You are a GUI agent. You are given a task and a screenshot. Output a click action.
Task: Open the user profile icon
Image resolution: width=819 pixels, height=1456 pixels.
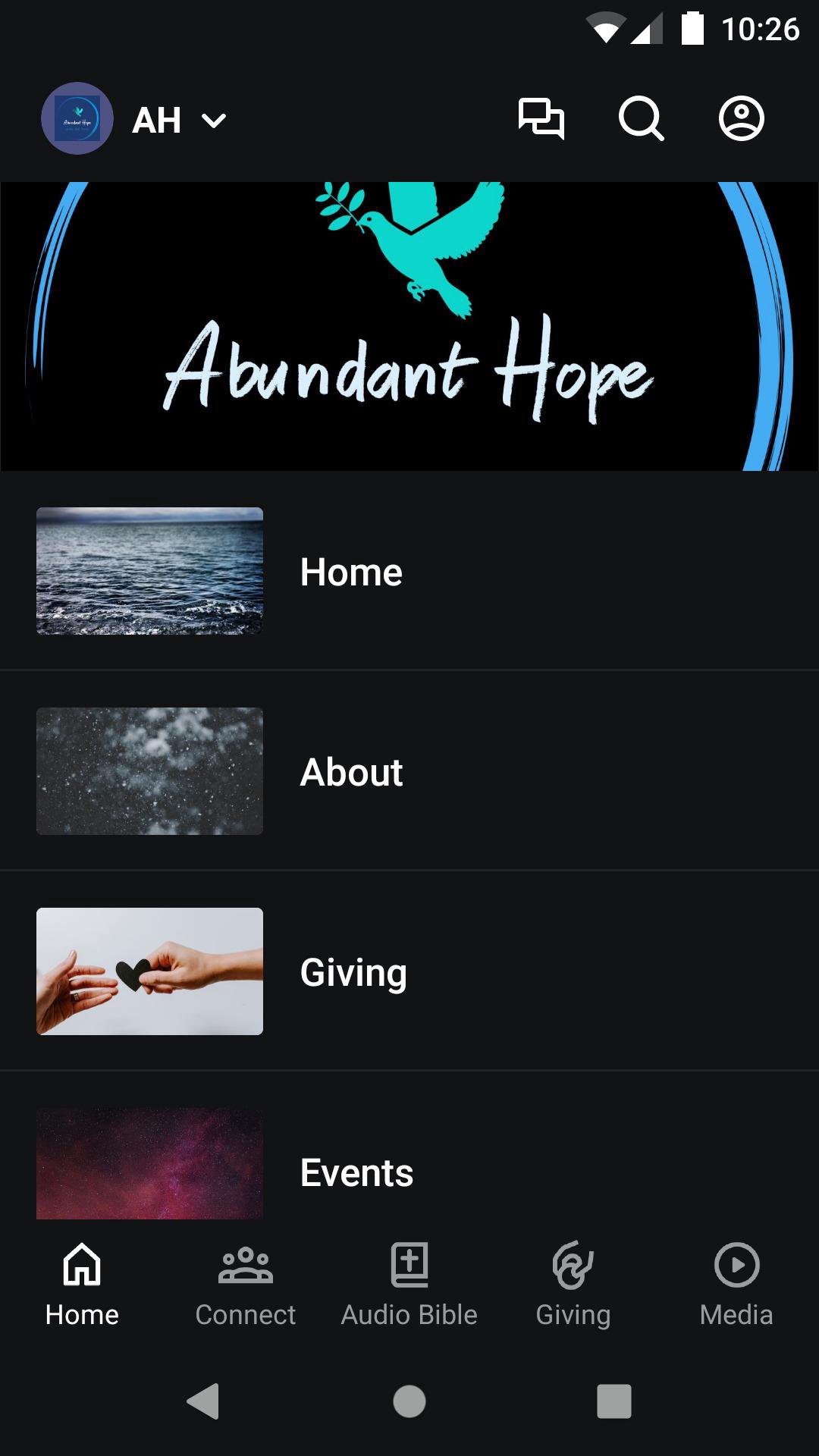(741, 119)
